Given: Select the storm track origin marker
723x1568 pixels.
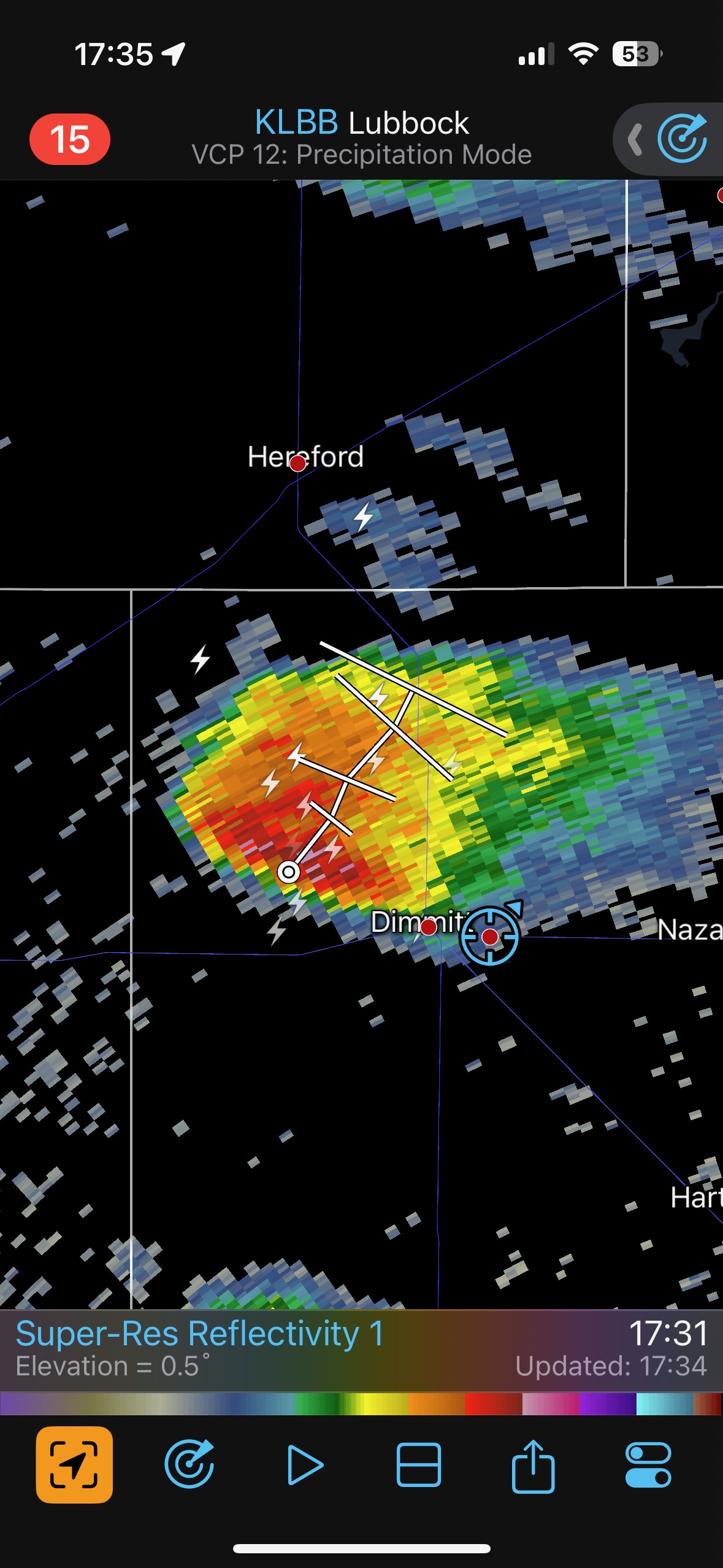Looking at the screenshot, I should point(288,871).
